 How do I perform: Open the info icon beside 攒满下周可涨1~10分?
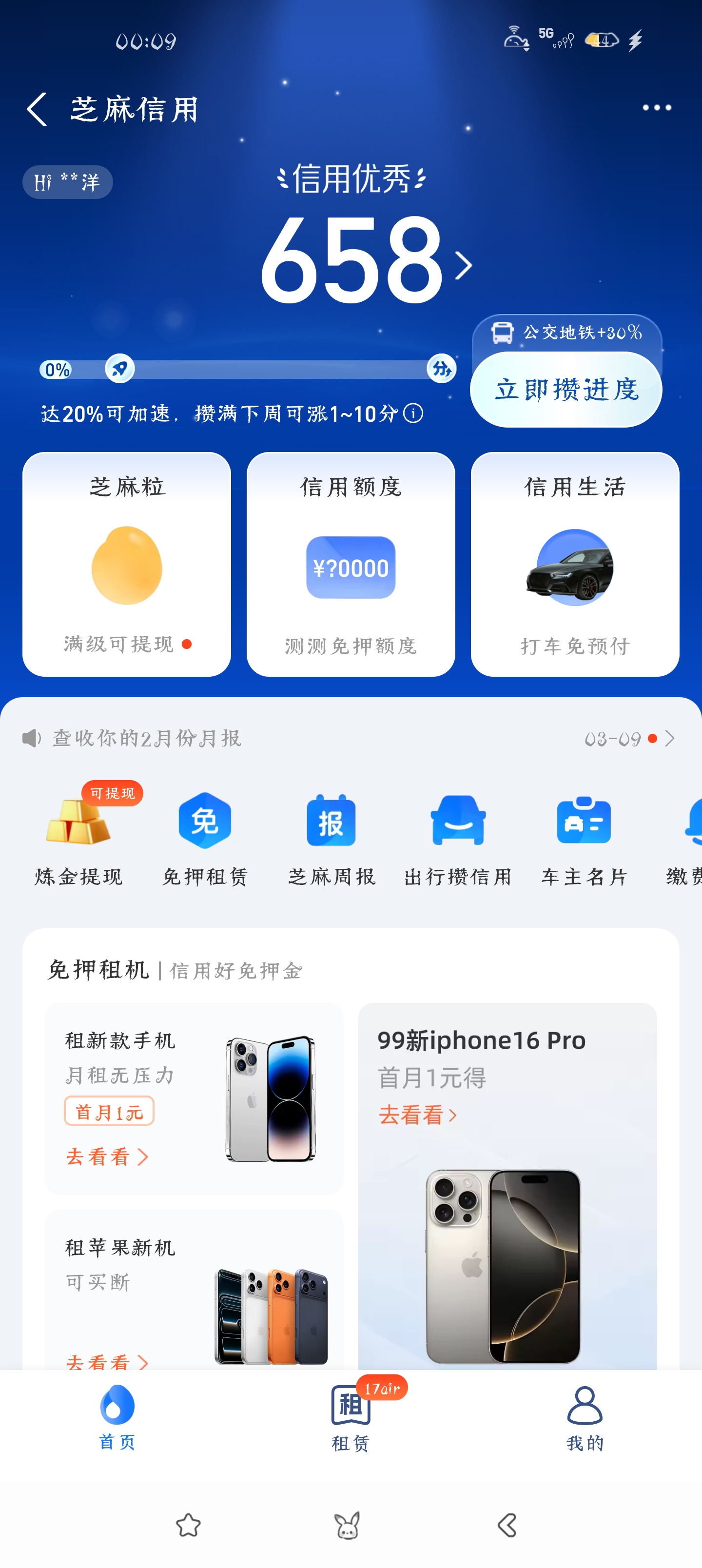(413, 414)
